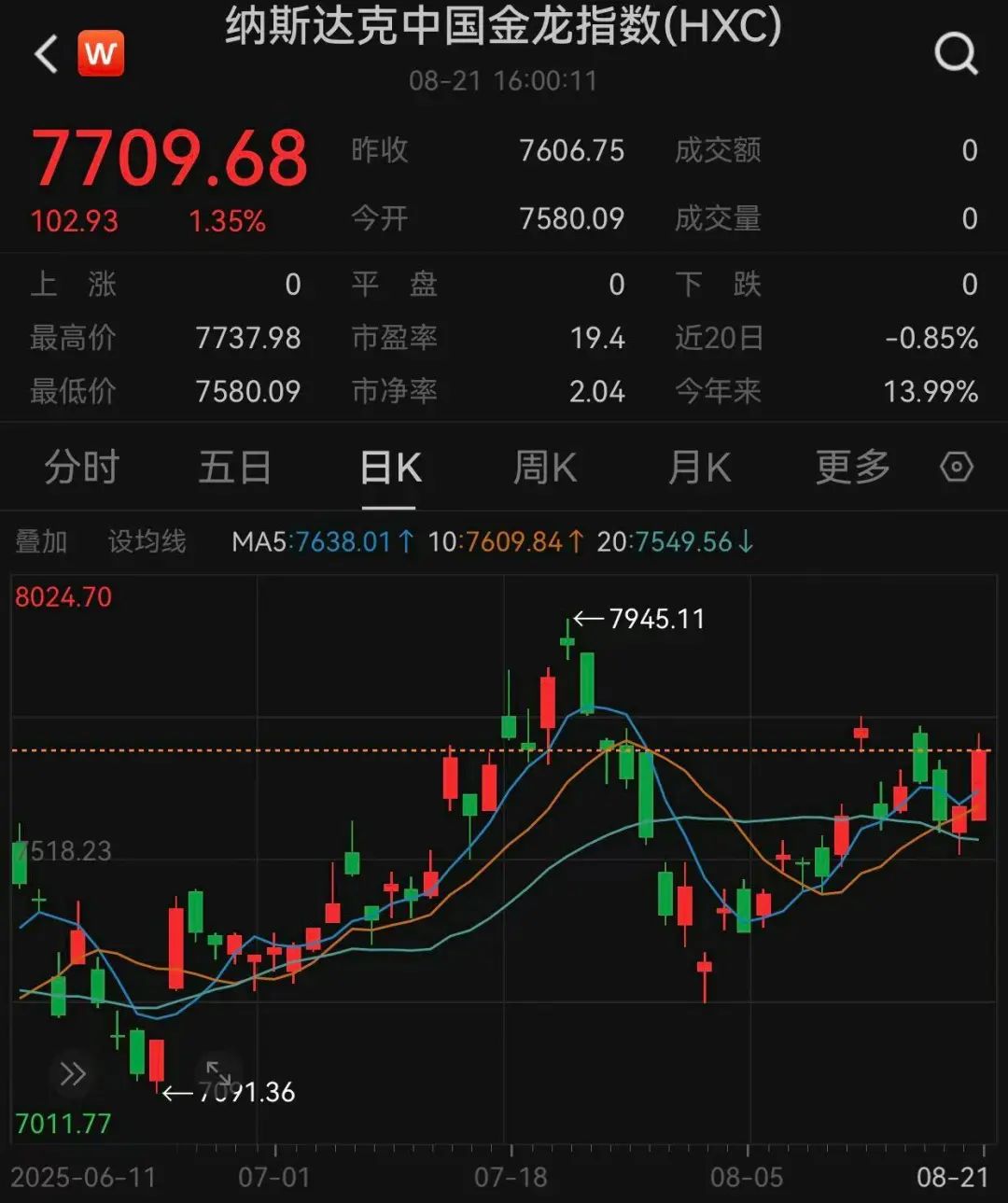Open 设均线 moving average settings
Image resolution: width=1008 pixels, height=1203 pixels.
[x=145, y=541]
